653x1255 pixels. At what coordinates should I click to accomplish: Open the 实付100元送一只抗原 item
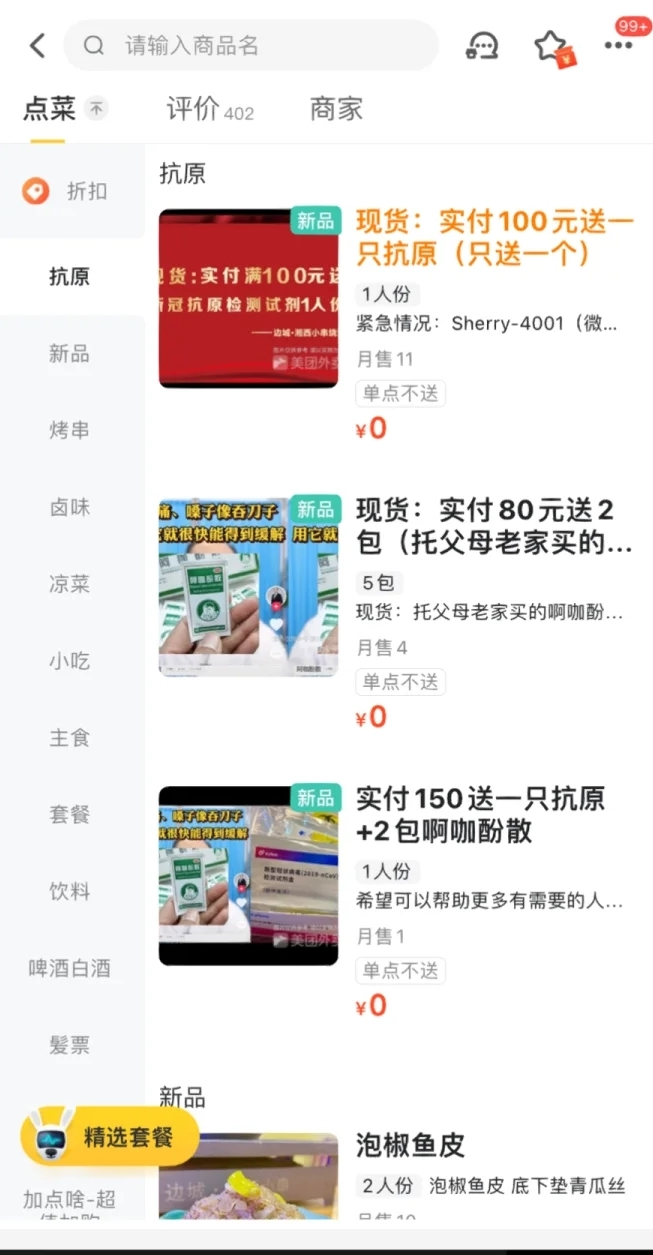pyautogui.click(x=494, y=237)
